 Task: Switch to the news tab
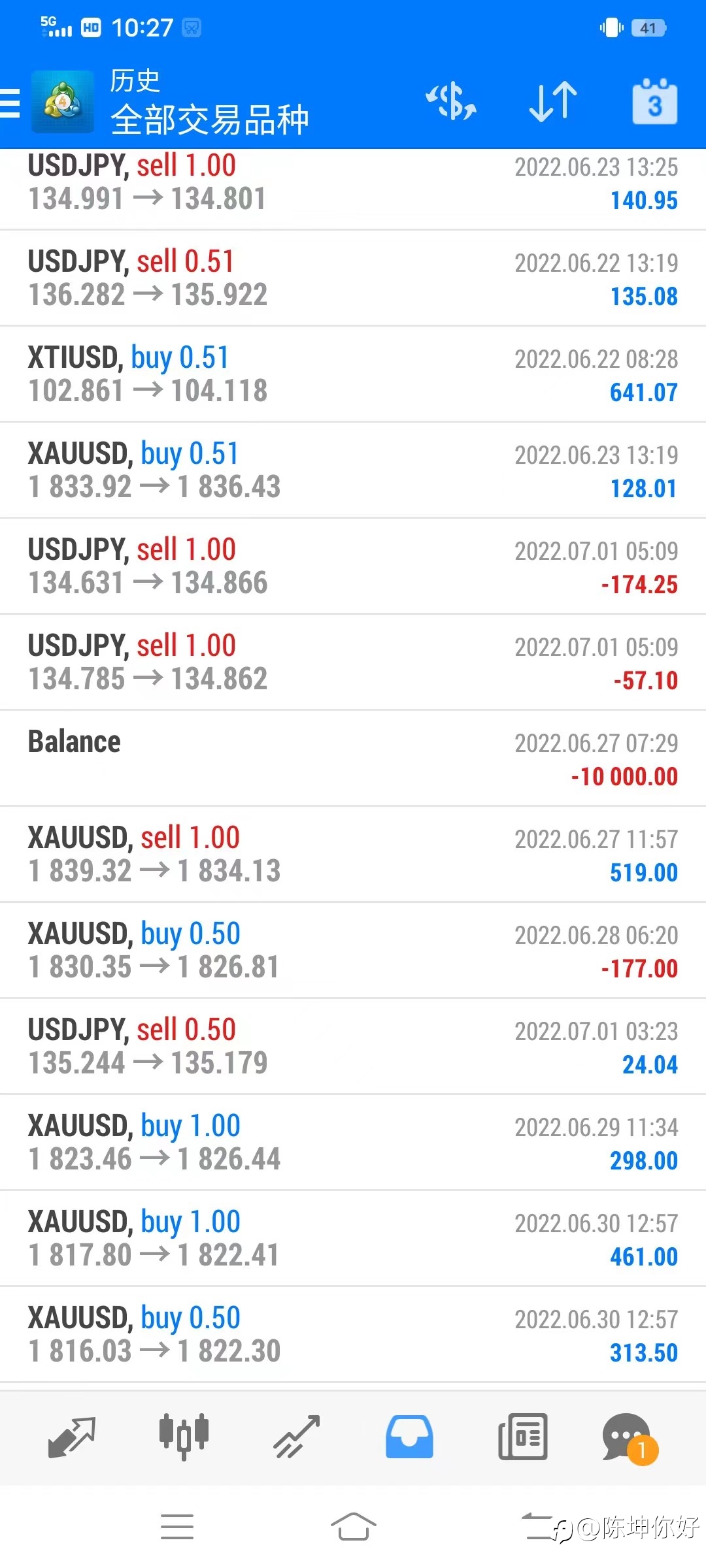click(522, 1437)
